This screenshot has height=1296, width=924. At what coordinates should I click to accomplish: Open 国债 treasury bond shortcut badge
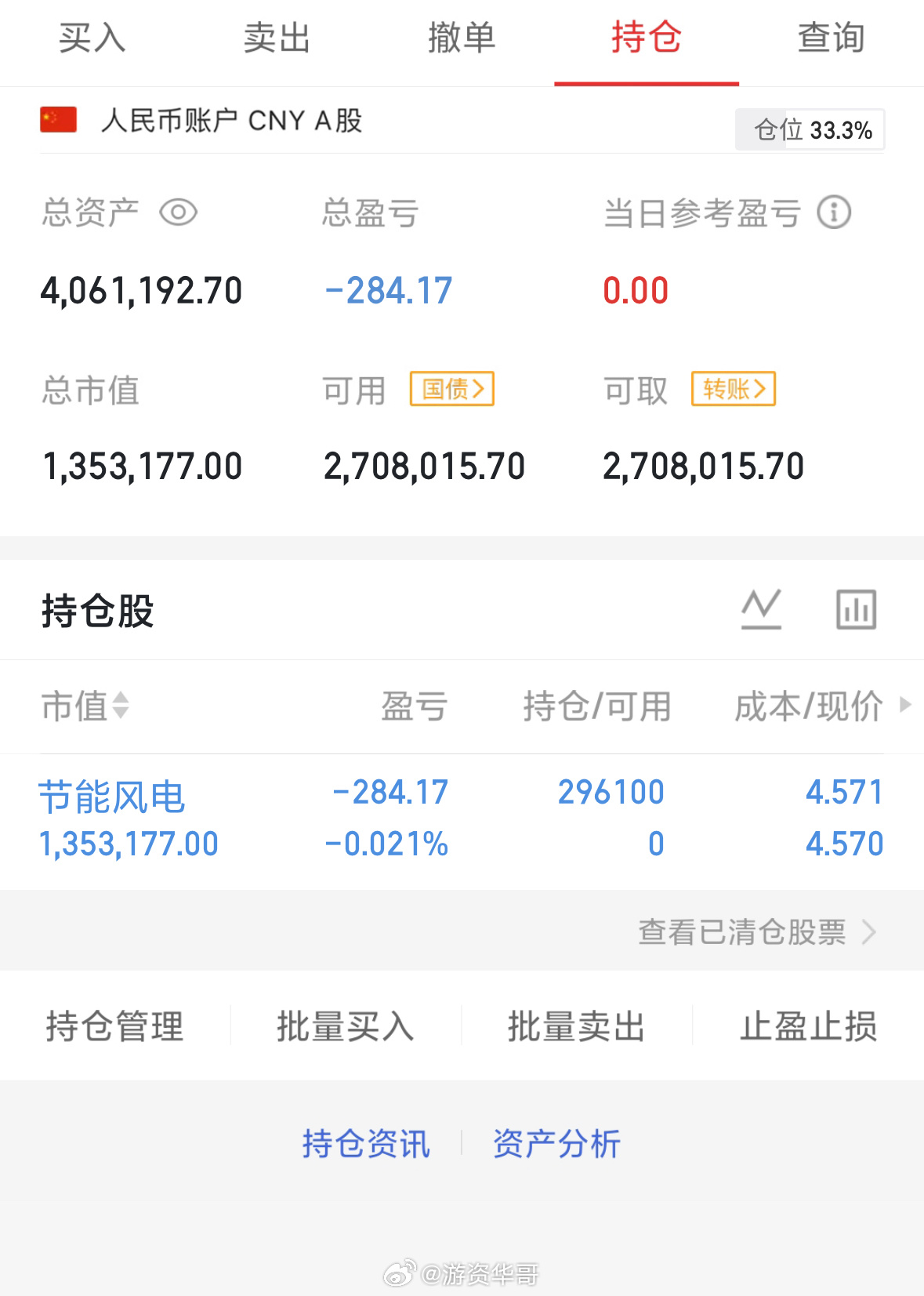[452, 390]
